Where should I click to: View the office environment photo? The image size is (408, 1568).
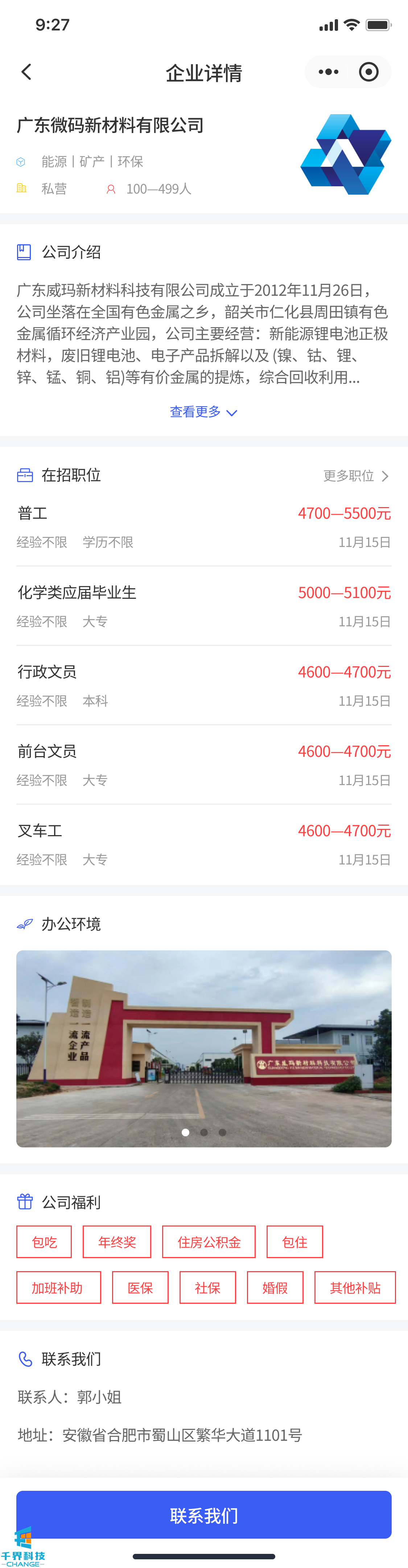203,1048
